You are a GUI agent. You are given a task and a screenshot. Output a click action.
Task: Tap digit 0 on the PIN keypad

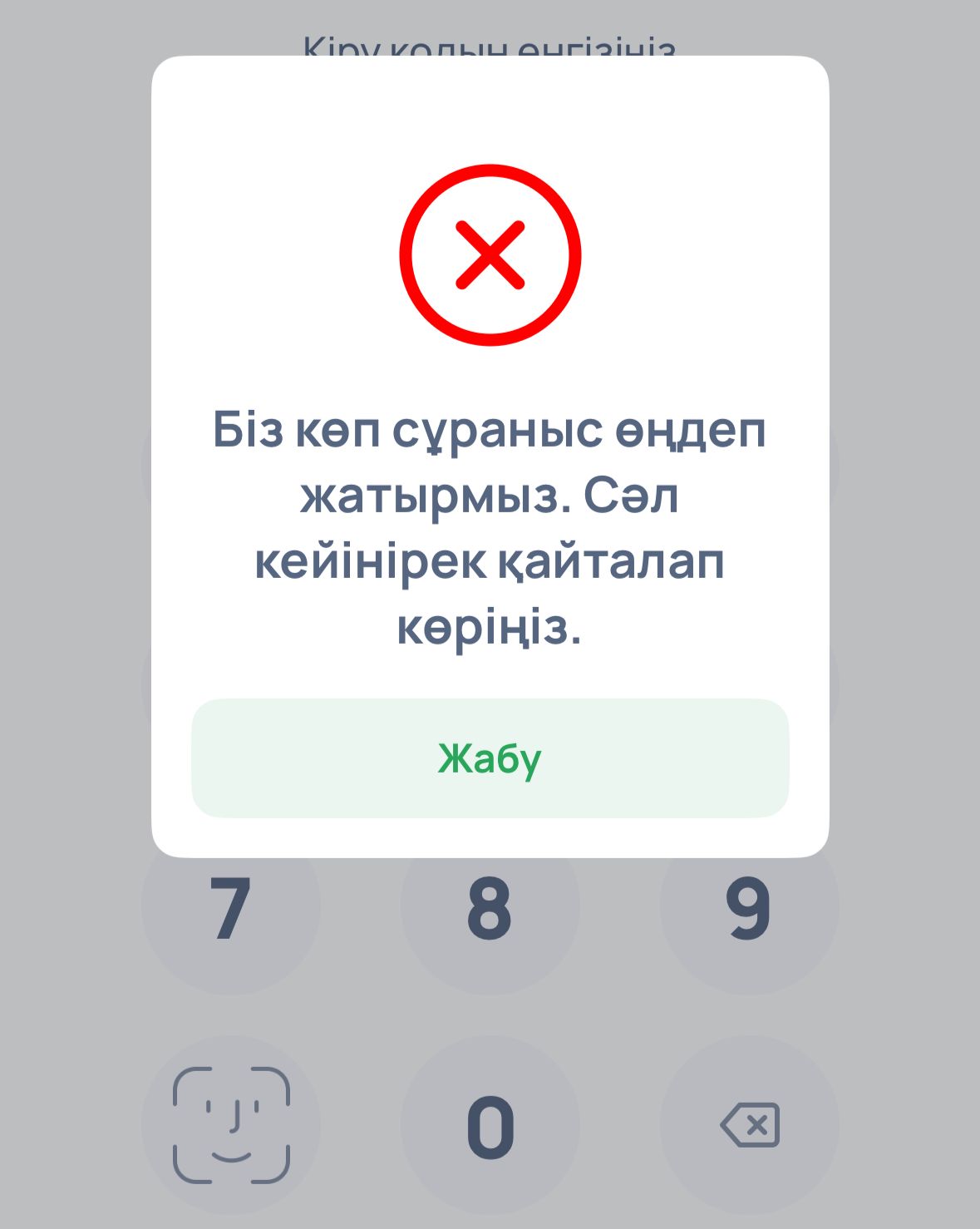click(x=490, y=1127)
